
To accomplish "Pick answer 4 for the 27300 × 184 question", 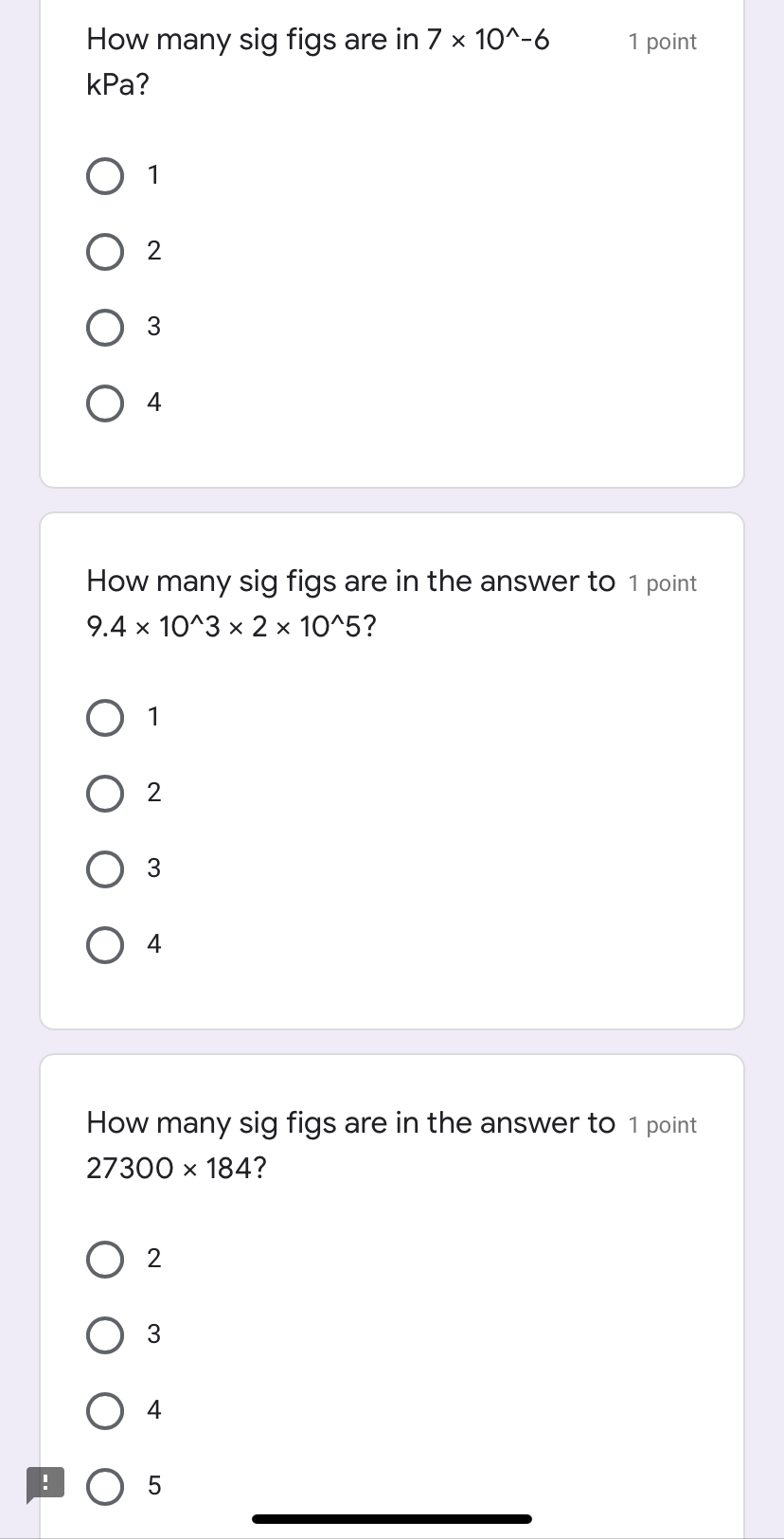I will tap(105, 1410).
